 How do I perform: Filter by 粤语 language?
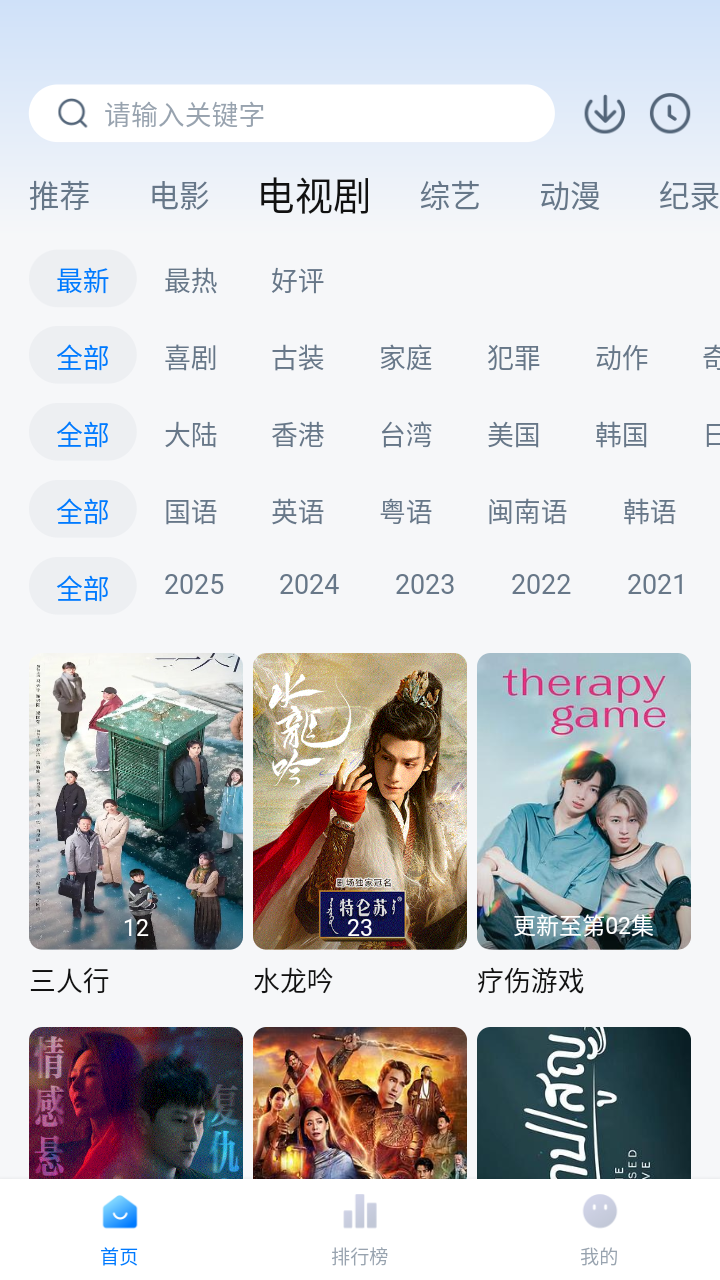tap(406, 511)
